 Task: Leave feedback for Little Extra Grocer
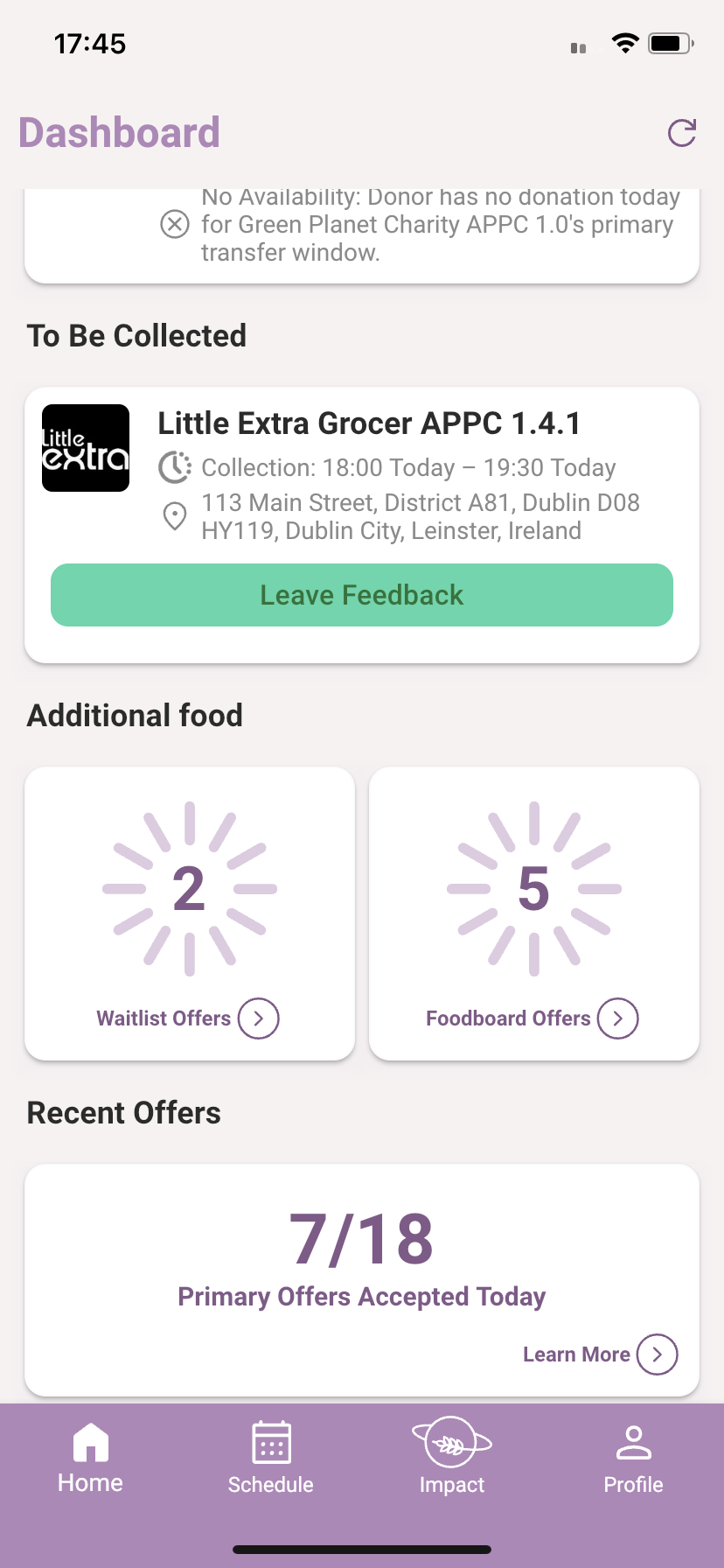[362, 595]
